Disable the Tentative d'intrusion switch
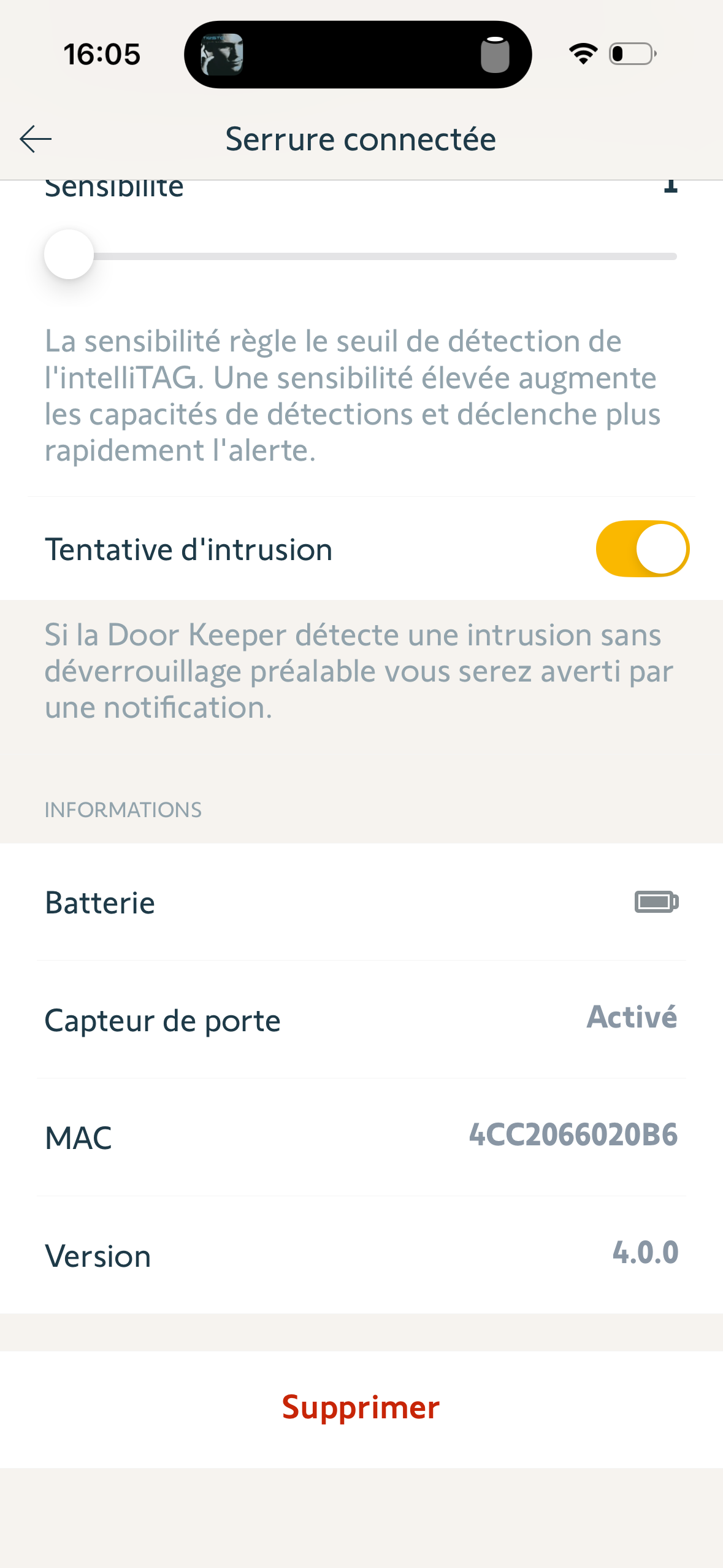The height and width of the screenshot is (1568, 723). 642,549
